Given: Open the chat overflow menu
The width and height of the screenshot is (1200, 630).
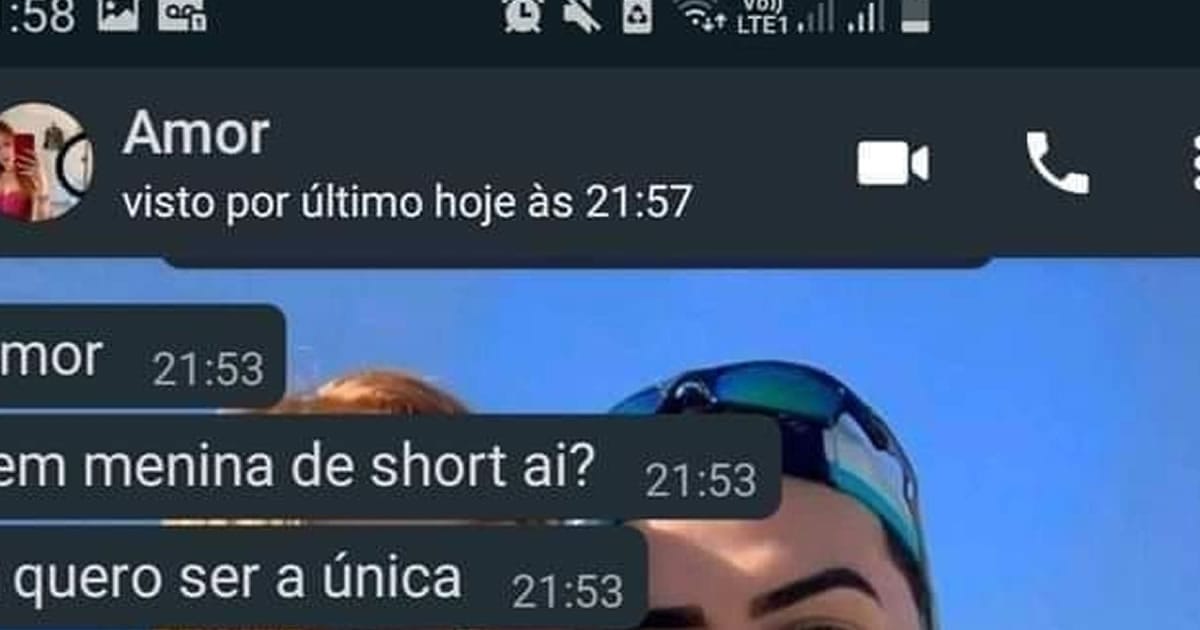Looking at the screenshot, I should (1194, 164).
